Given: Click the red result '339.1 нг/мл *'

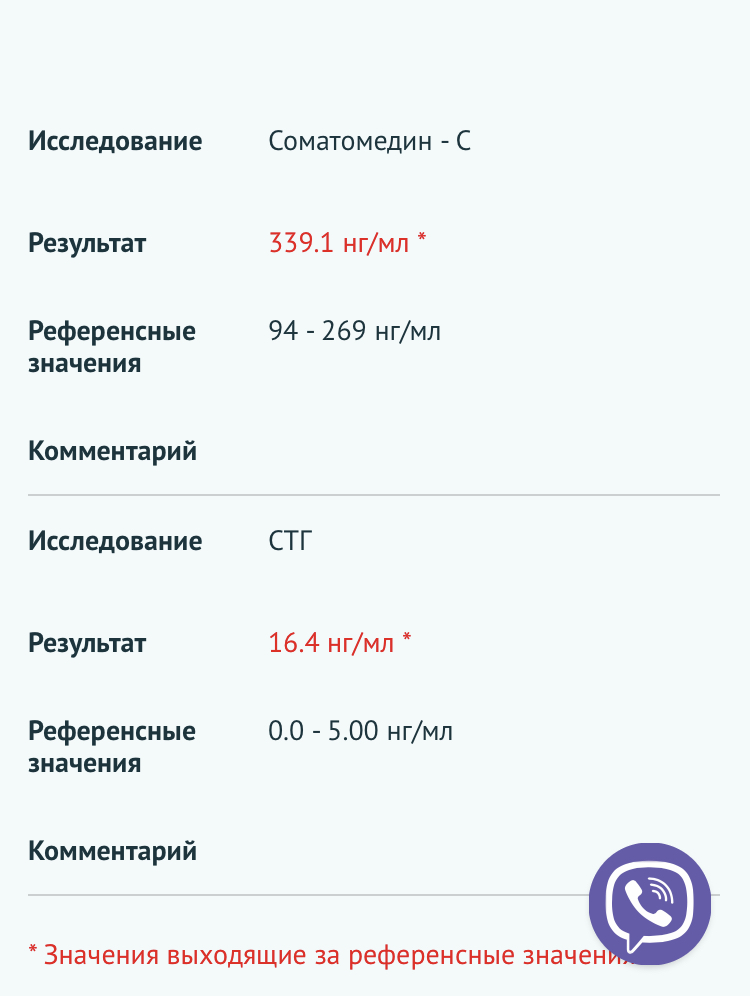Looking at the screenshot, I should click(337, 243).
